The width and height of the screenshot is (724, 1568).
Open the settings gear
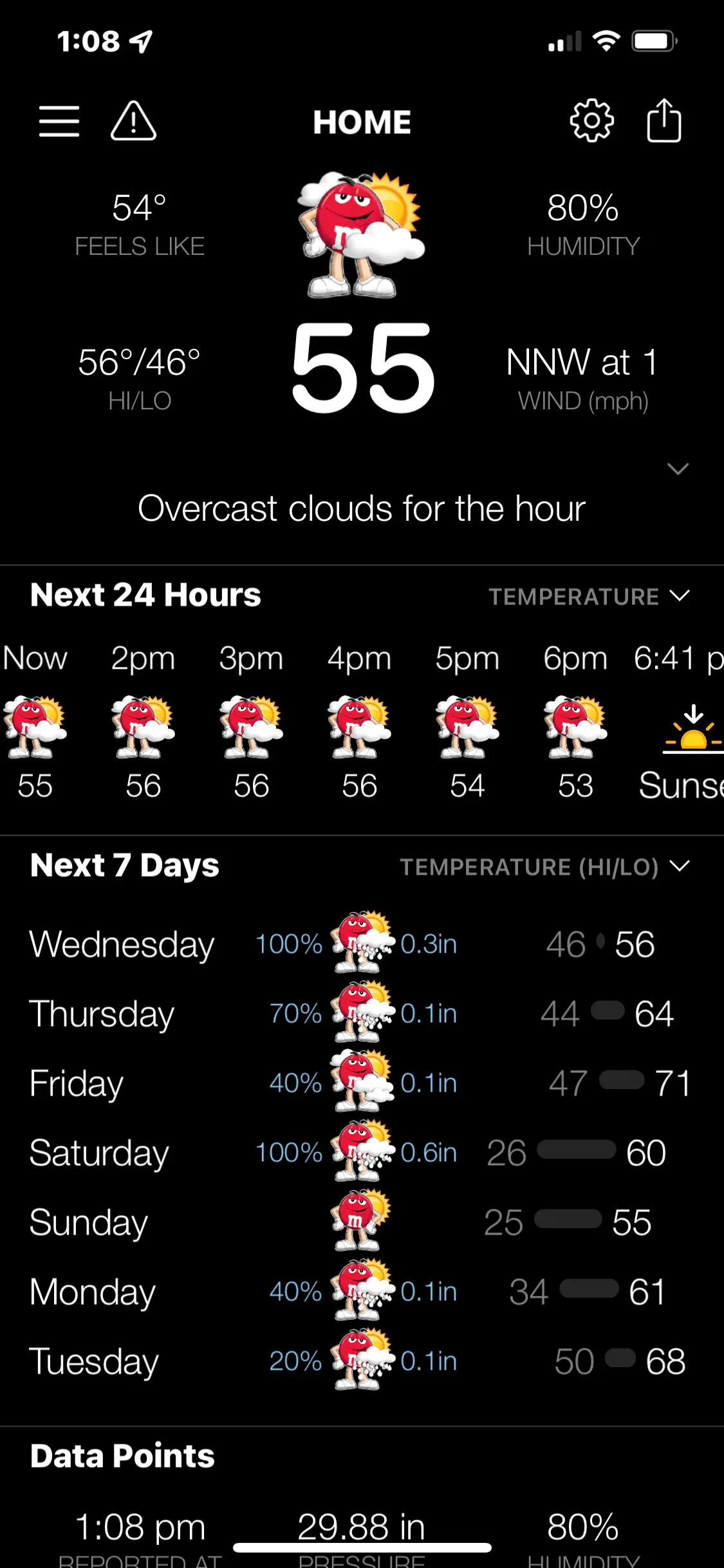coord(591,120)
